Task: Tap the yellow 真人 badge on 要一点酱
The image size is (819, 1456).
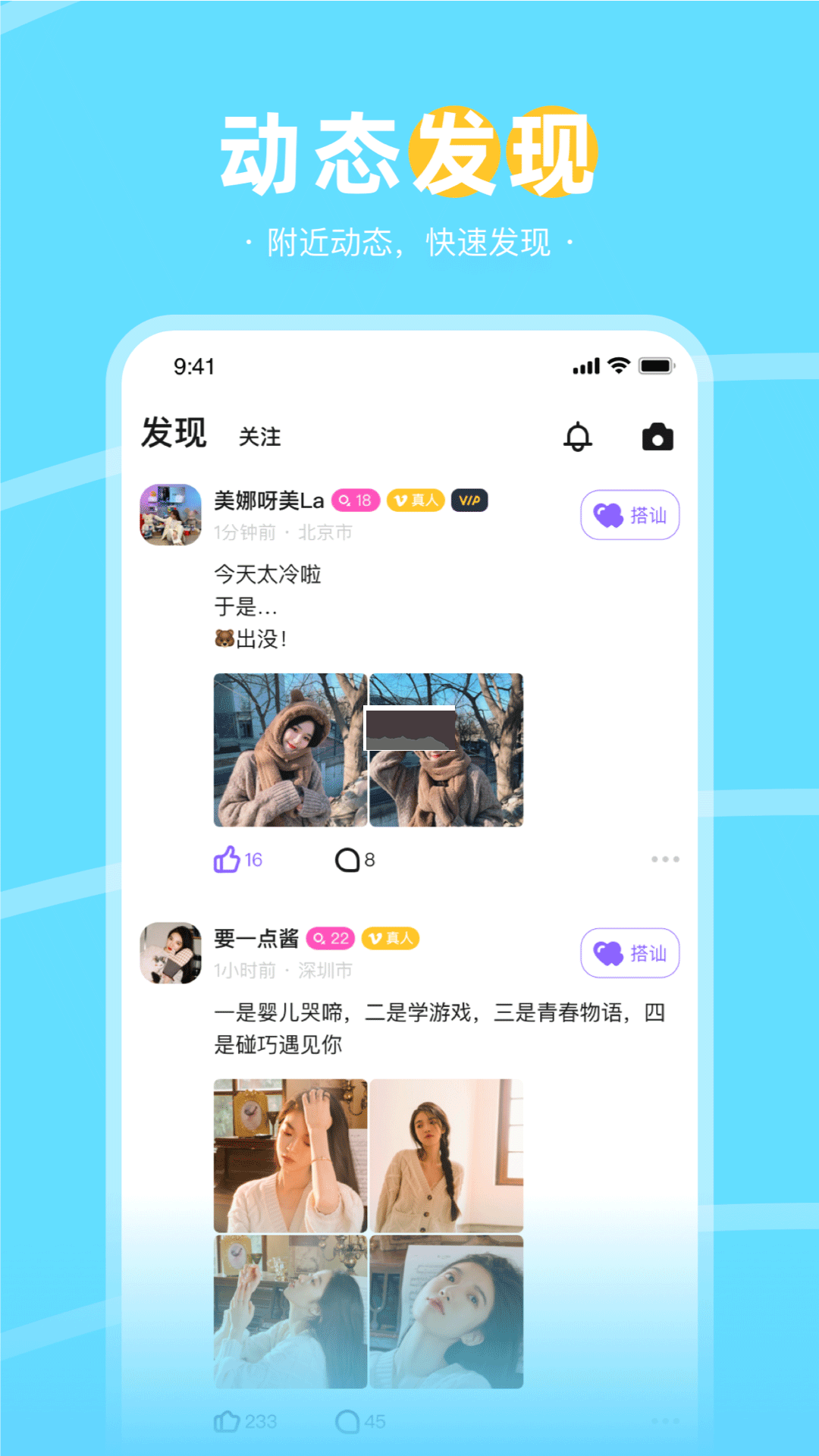Action: point(391,938)
